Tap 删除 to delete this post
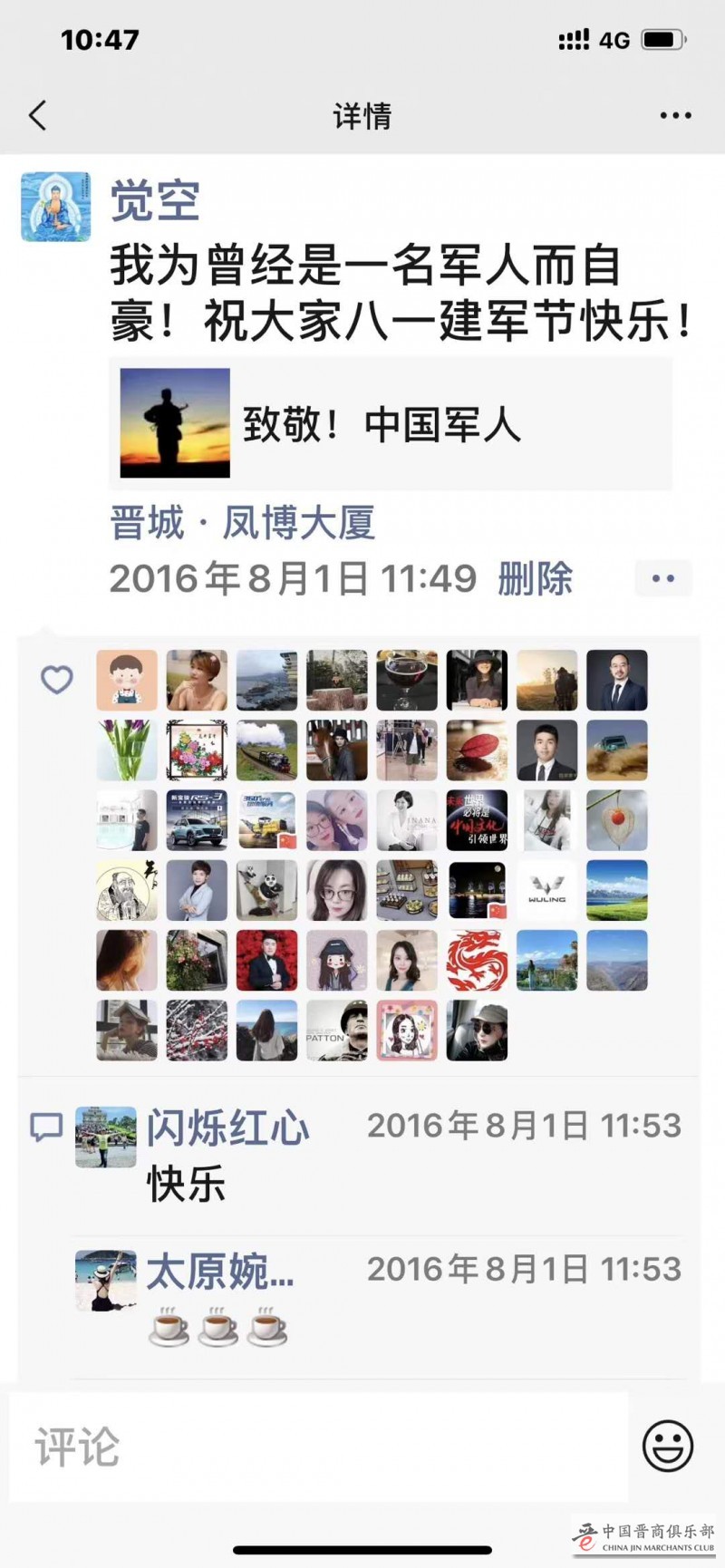725x1568 pixels. (535, 578)
